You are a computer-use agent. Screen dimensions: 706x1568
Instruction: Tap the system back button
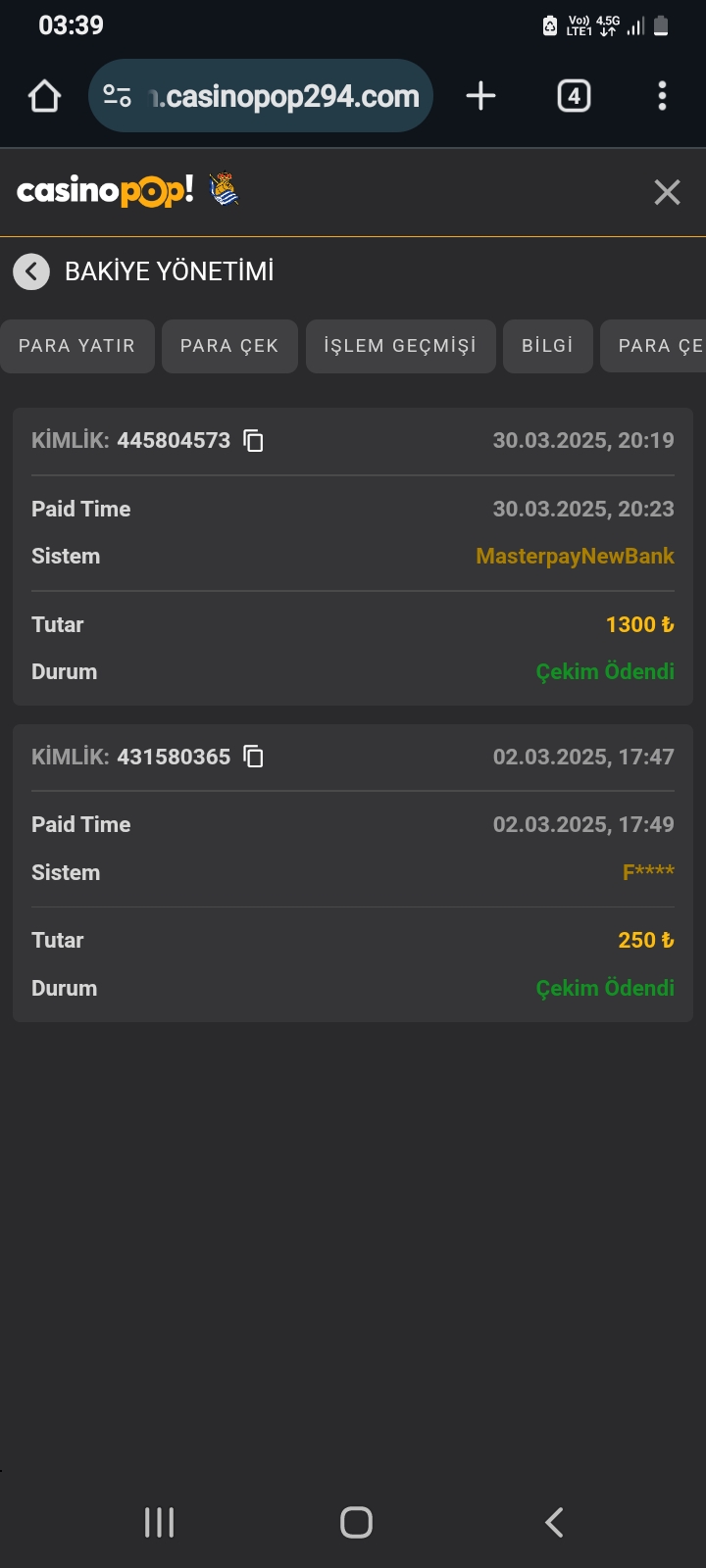[x=554, y=1522]
